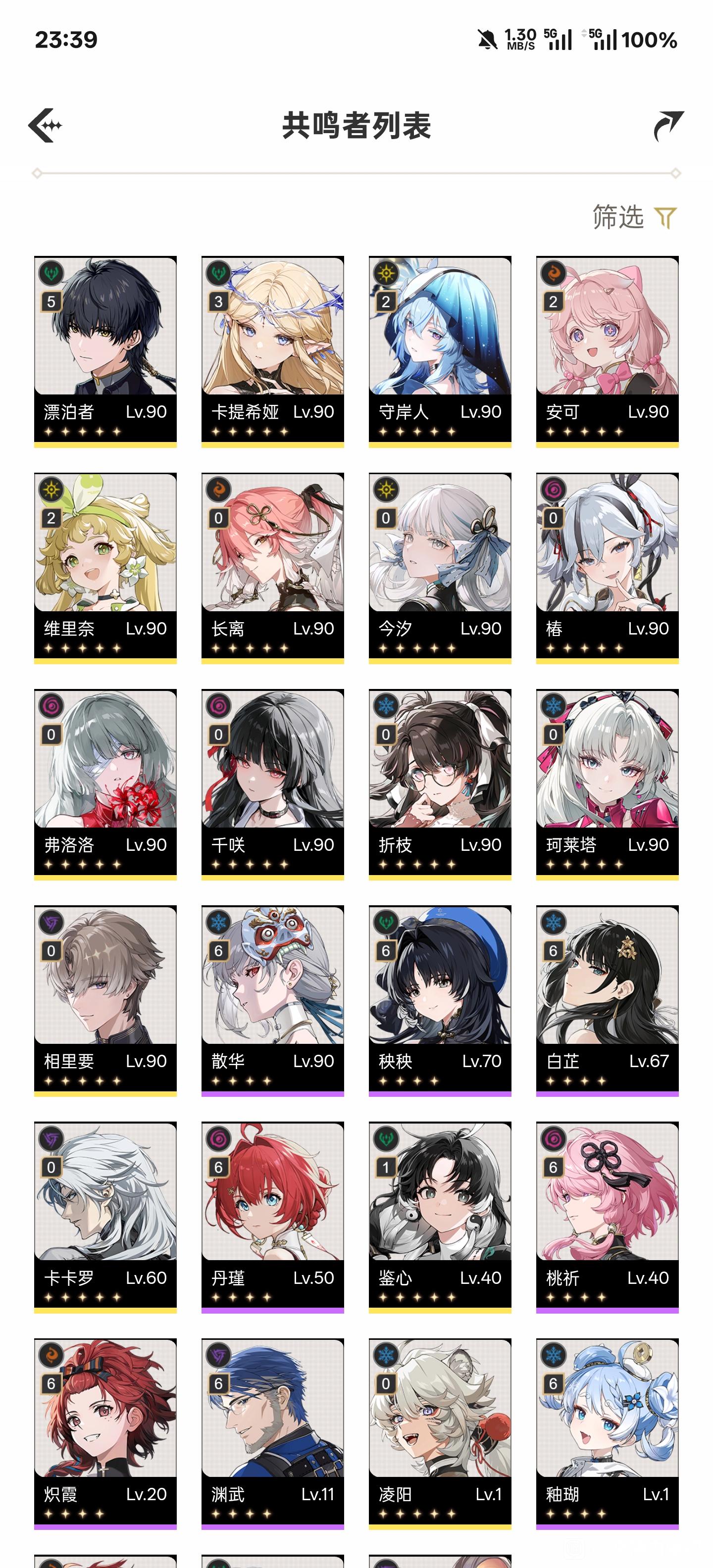View 今汐 resonator details

[x=440, y=567]
